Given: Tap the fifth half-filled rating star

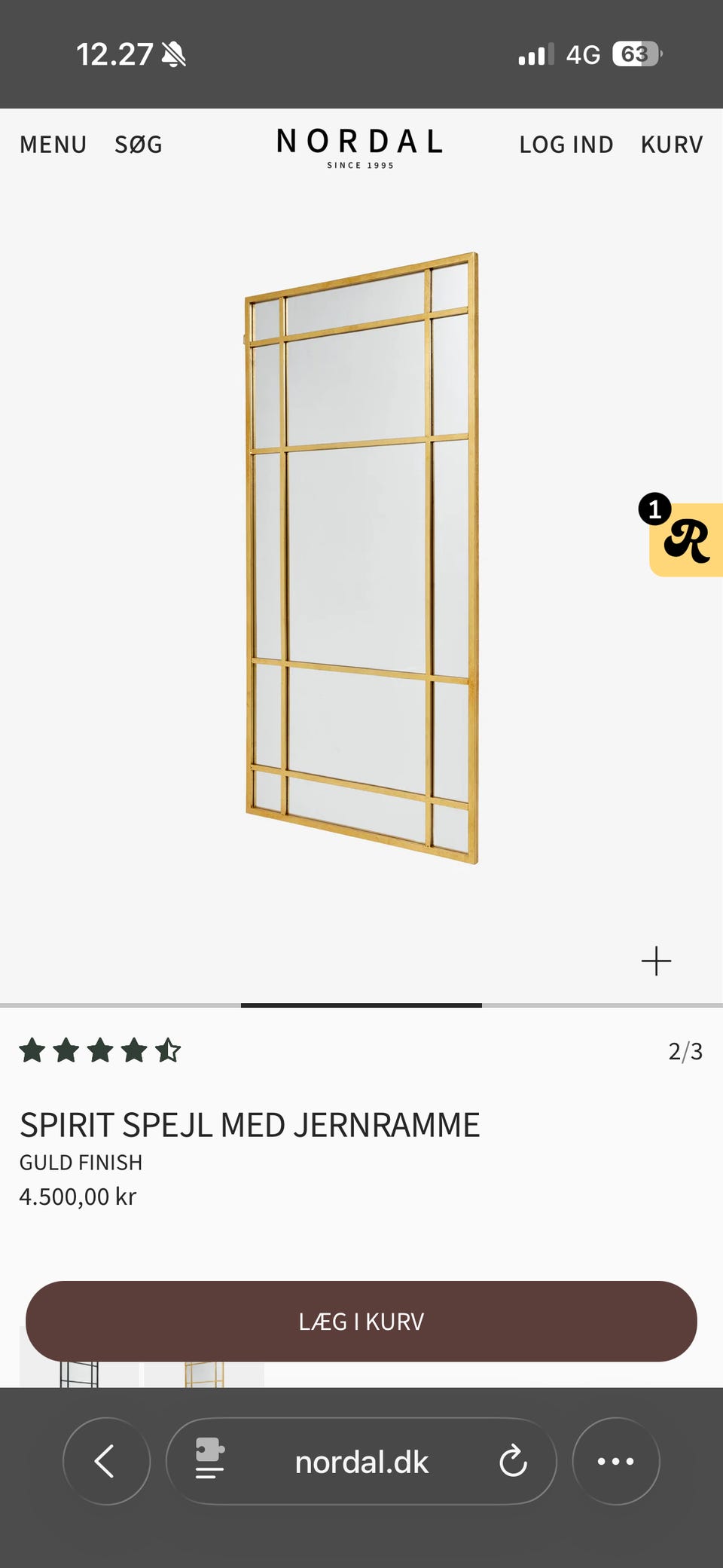Looking at the screenshot, I should [169, 1050].
